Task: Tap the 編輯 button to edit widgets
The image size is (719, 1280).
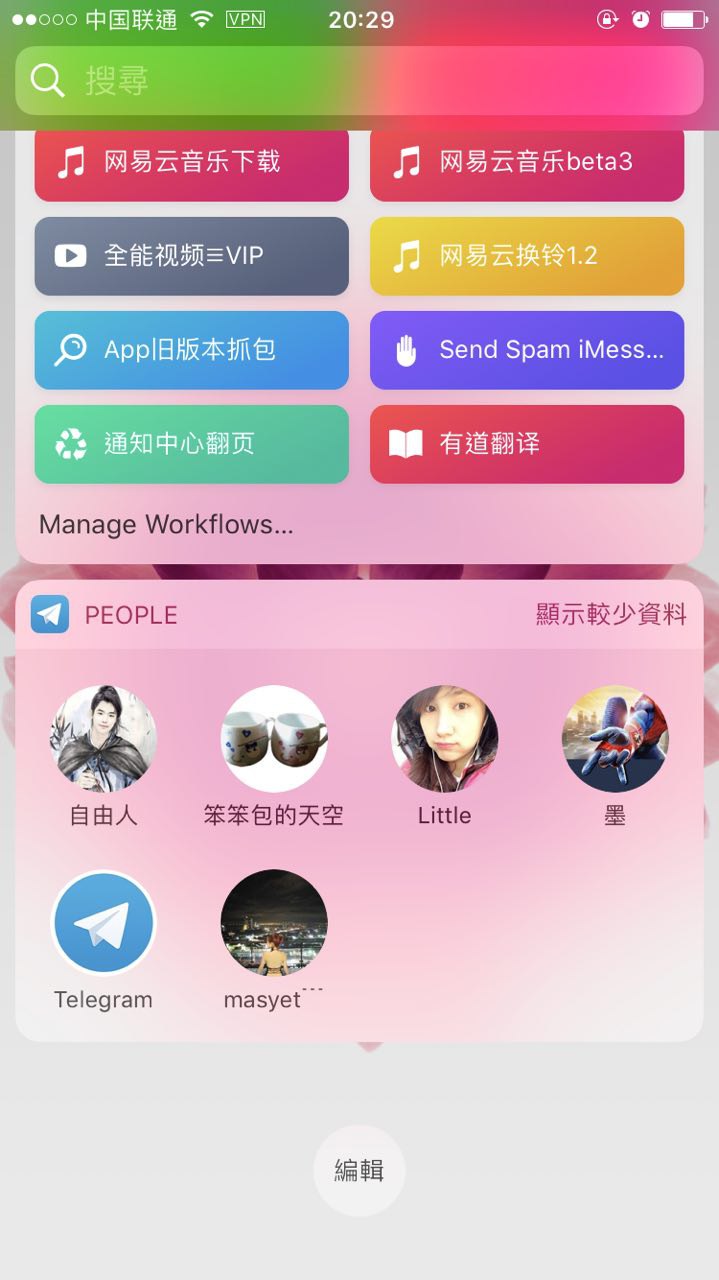Action: coord(359,1171)
